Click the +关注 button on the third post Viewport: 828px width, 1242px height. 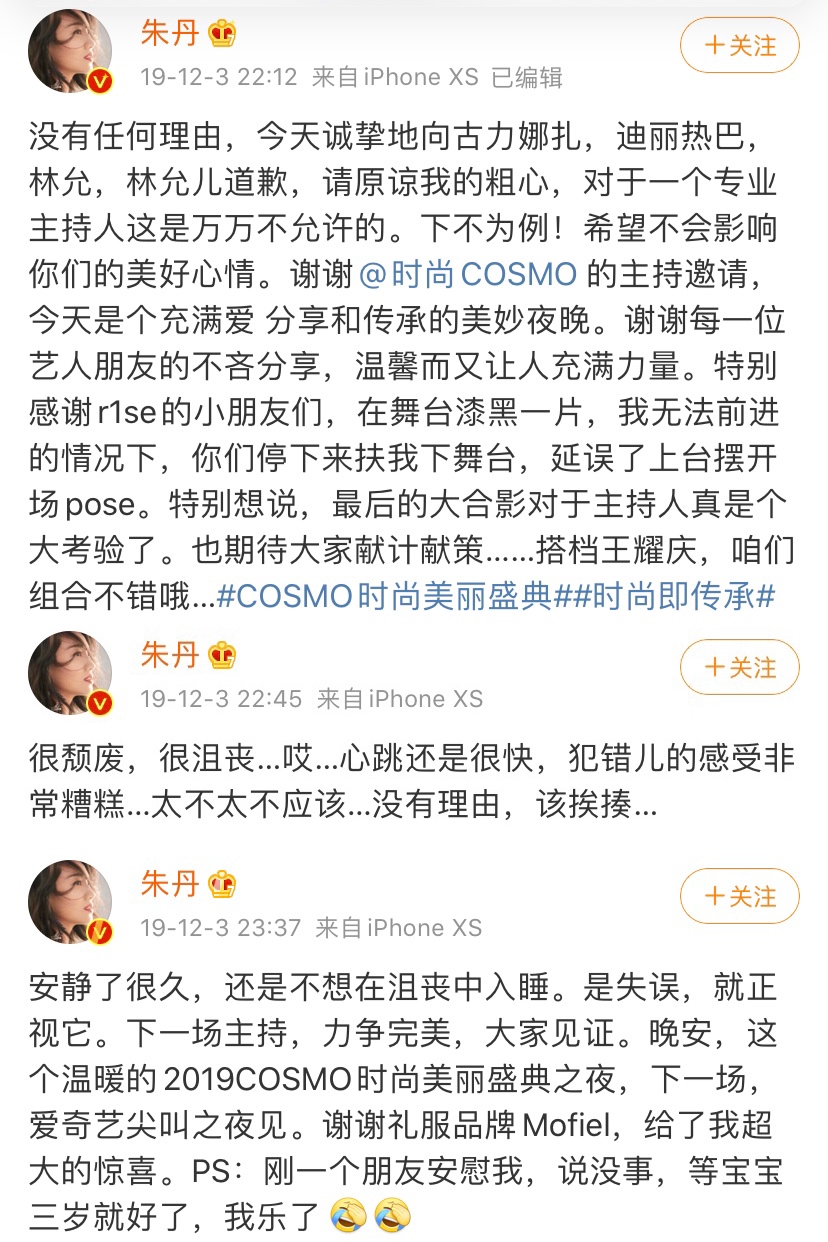[738, 897]
